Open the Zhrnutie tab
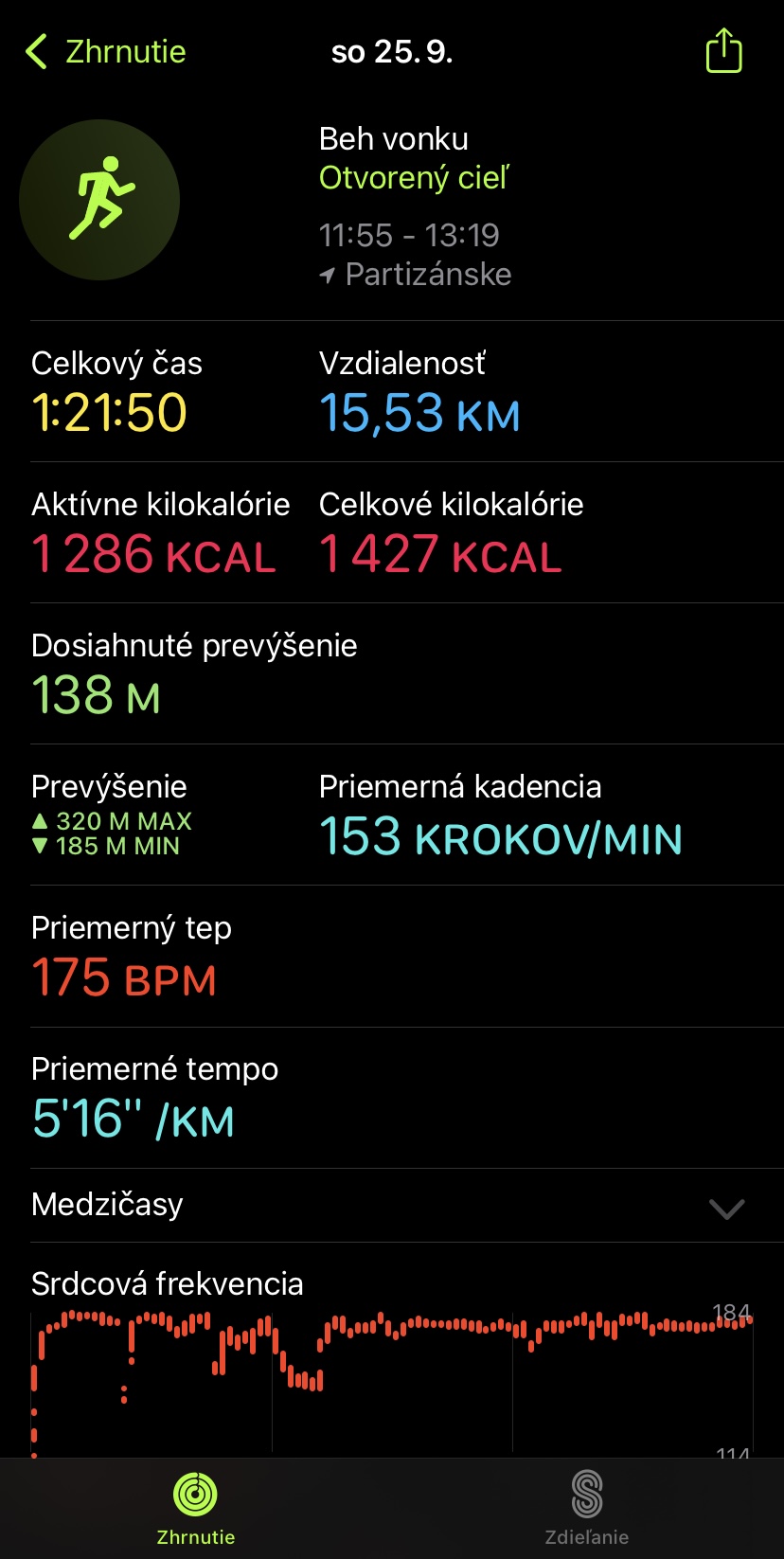Screen dimensions: 784x1559 tap(196, 1507)
